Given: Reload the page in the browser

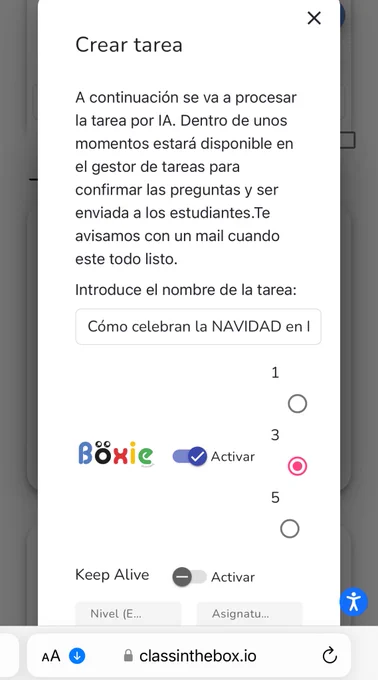Looking at the screenshot, I should pos(330,656).
